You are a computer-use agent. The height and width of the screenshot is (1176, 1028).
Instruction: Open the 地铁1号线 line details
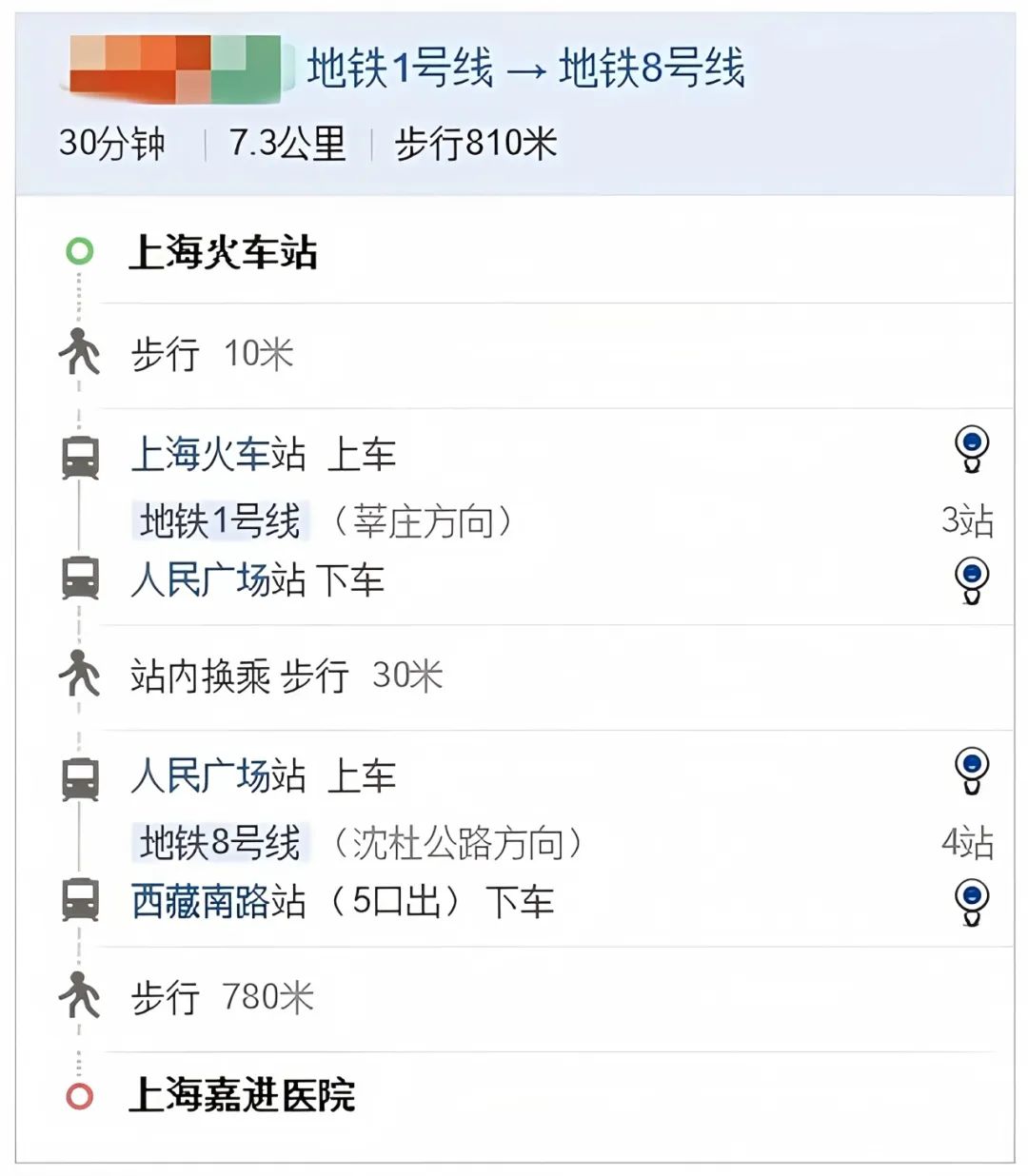coord(220,521)
